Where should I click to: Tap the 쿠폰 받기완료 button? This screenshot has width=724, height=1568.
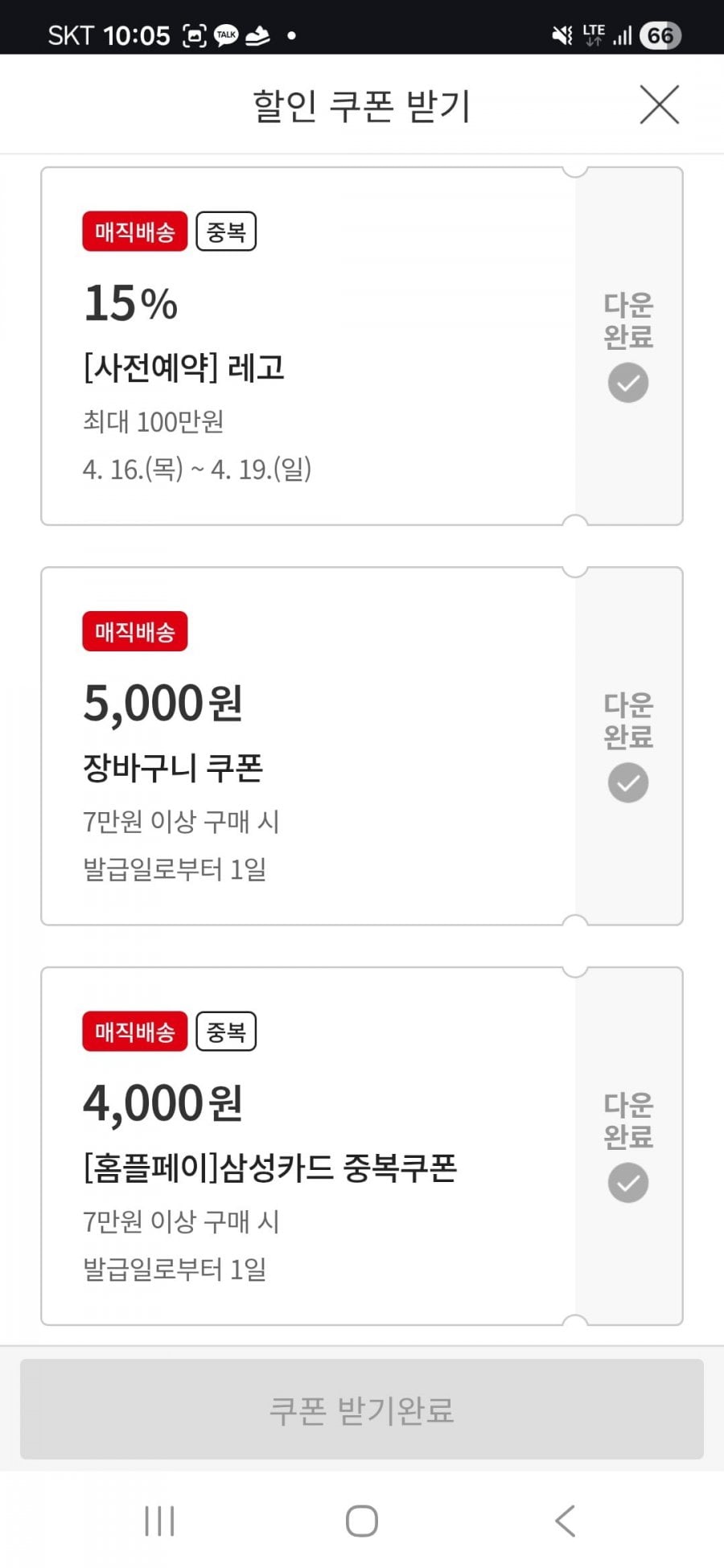[x=362, y=1410]
